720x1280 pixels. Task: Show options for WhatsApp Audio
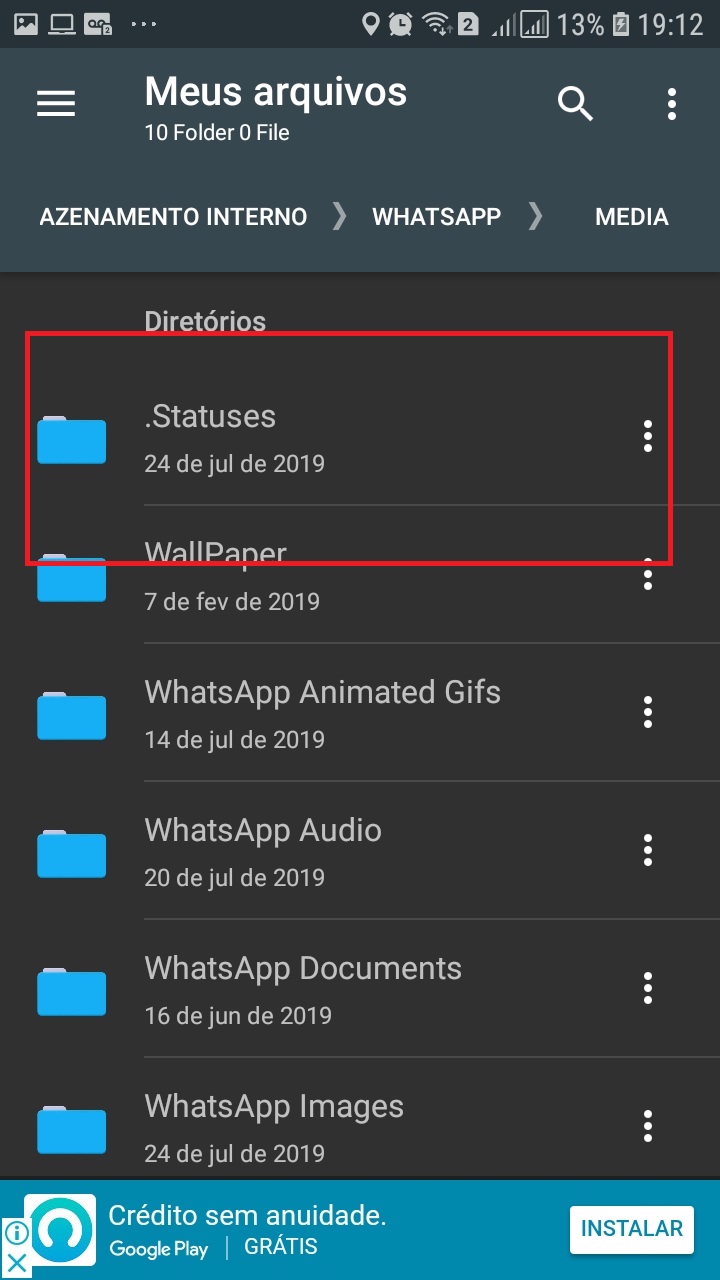[648, 851]
